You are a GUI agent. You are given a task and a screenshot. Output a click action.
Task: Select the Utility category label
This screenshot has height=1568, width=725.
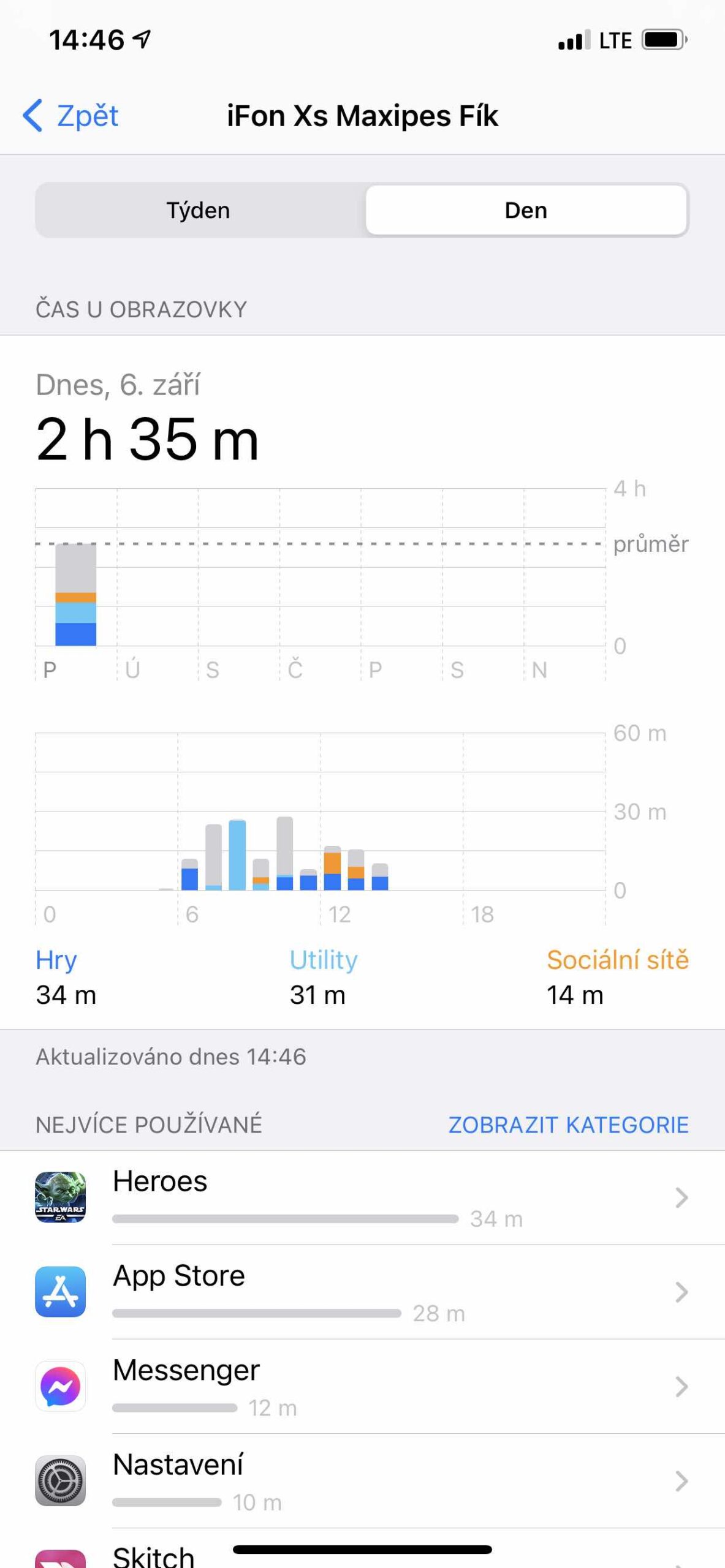pos(323,960)
